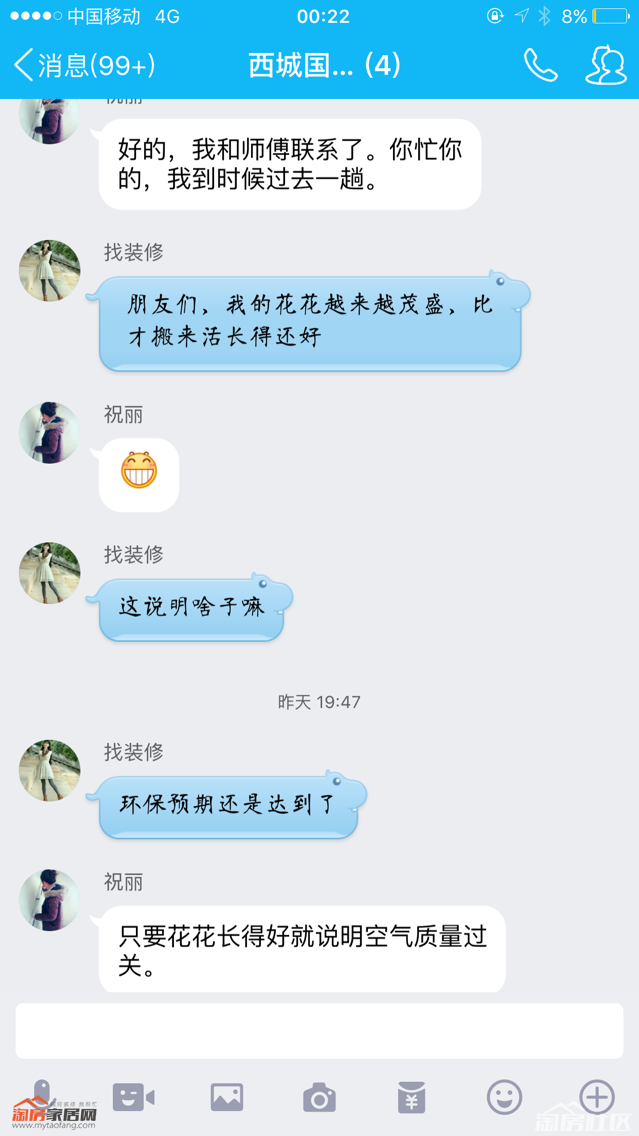639x1136 pixels.
Task: Tap the message text input field
Action: pos(319,1030)
